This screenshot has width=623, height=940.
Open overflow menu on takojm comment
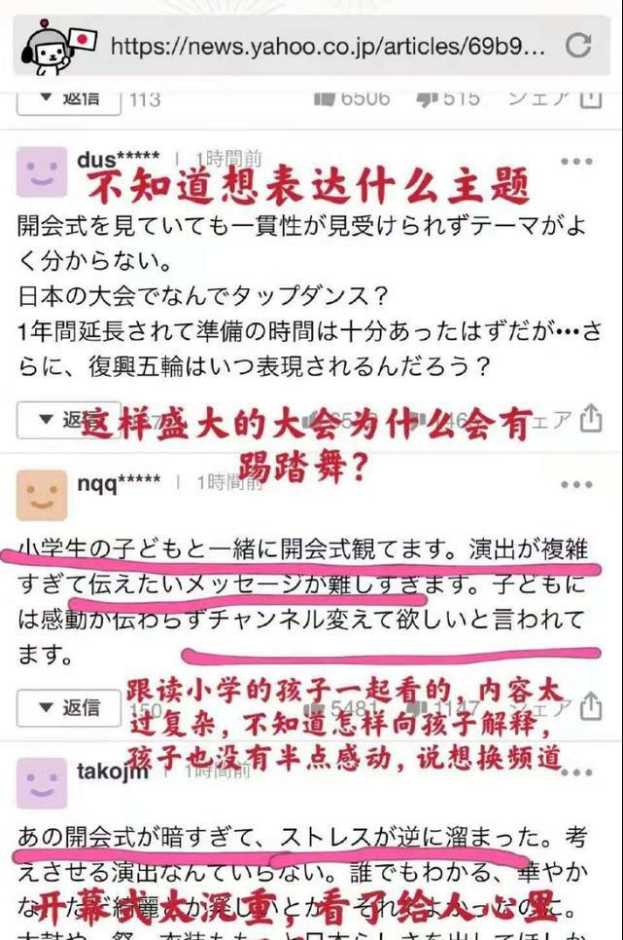pos(576,774)
